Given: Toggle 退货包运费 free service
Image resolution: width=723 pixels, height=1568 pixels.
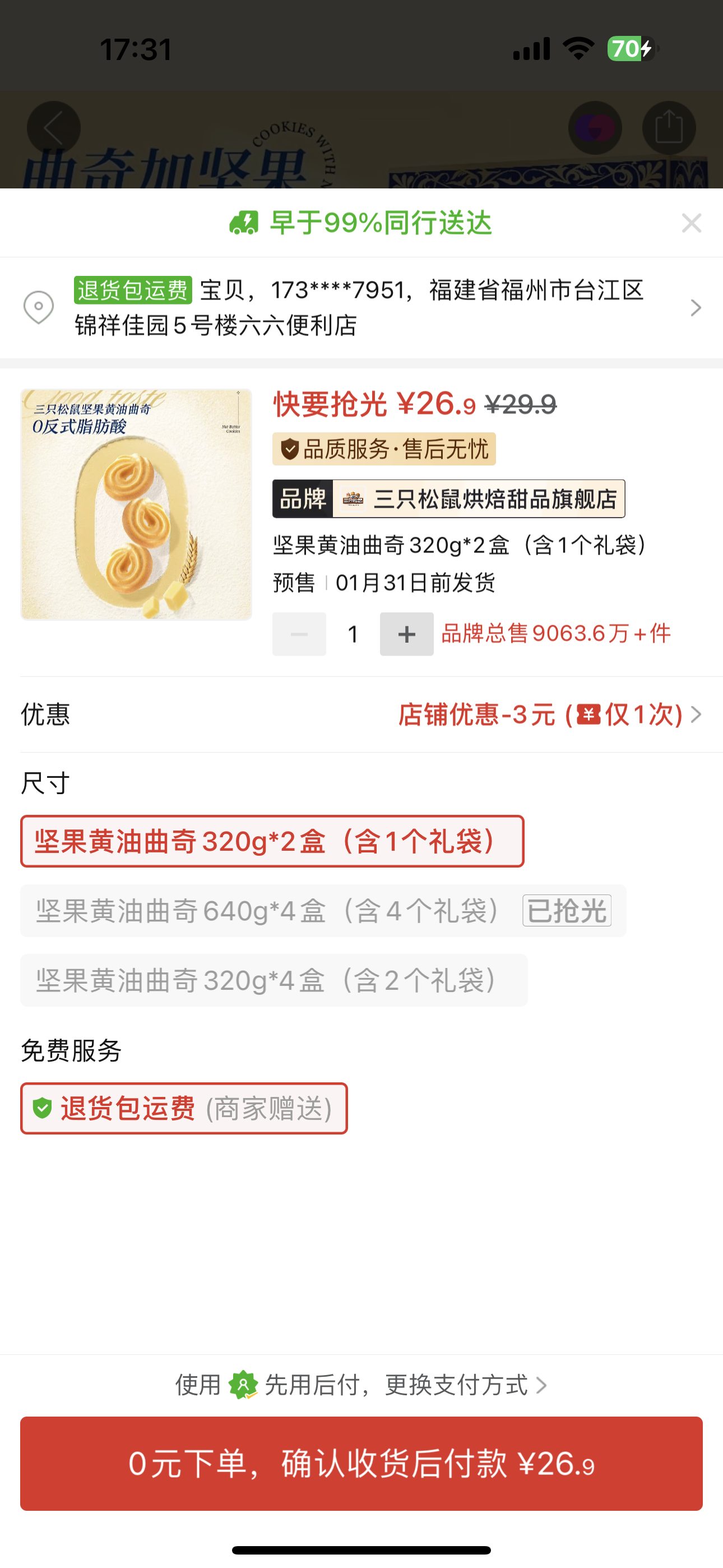Looking at the screenshot, I should (x=184, y=1109).
